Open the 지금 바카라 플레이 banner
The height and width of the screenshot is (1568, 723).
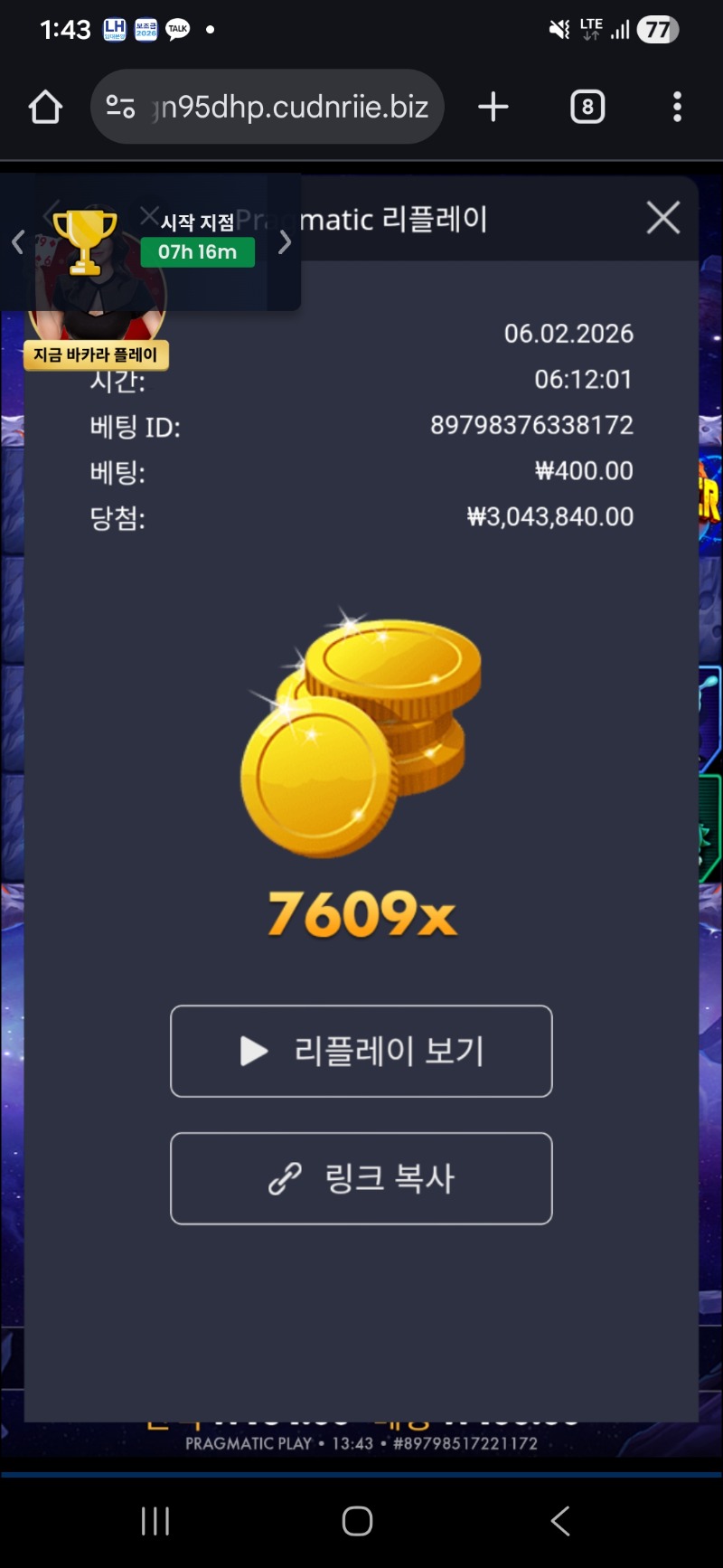pyautogui.click(x=96, y=354)
